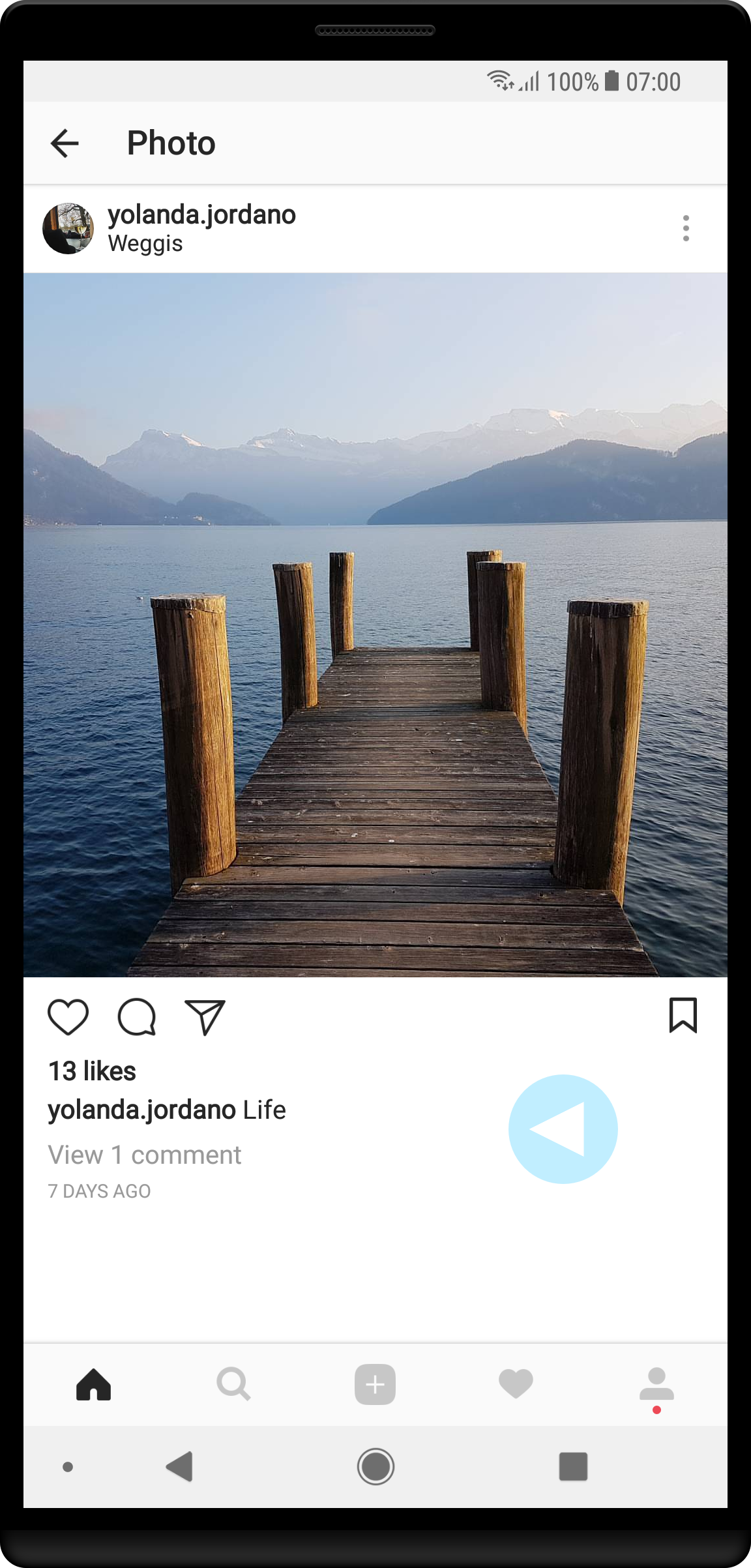
Task: Like the pier photo with the heart
Action: point(68,1016)
